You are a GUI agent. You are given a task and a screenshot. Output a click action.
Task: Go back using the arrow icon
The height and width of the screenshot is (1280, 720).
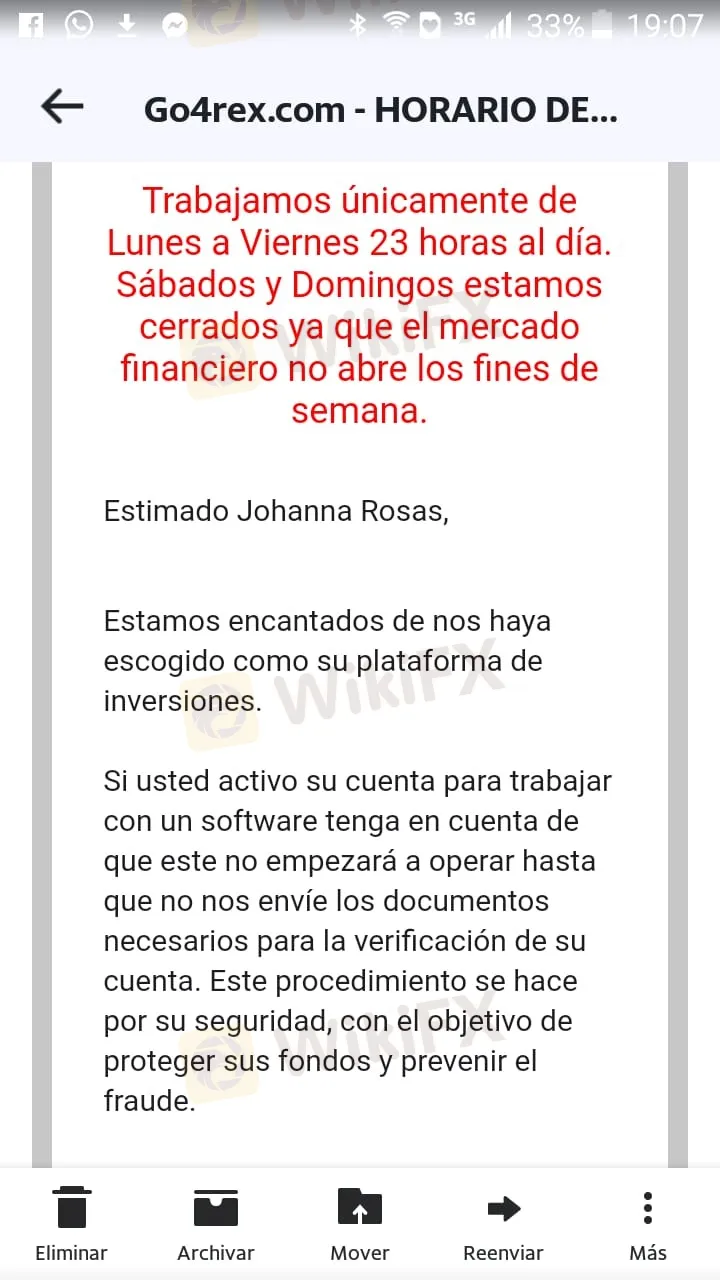click(x=62, y=107)
